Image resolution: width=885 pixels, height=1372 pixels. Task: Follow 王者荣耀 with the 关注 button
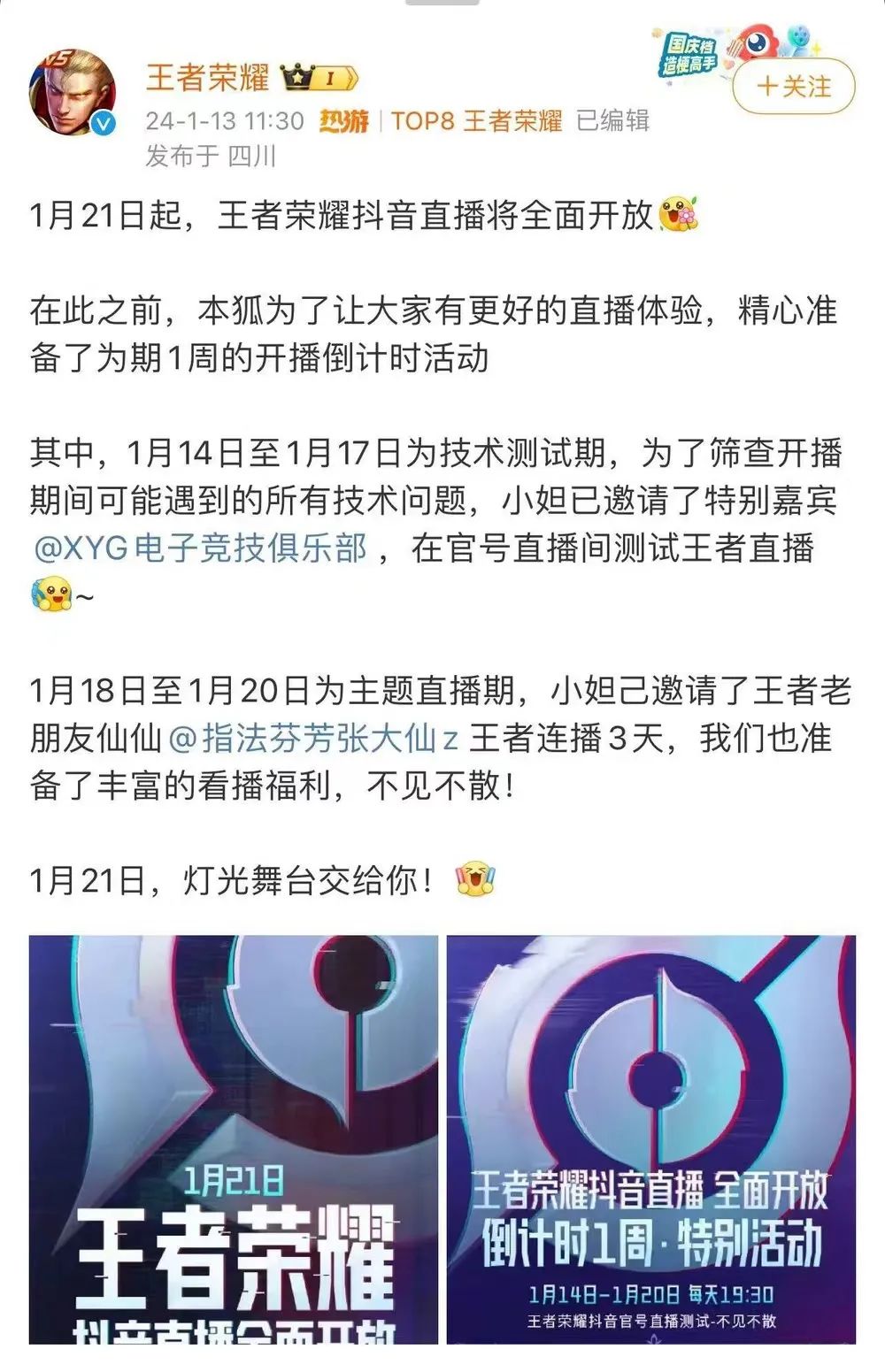(794, 87)
